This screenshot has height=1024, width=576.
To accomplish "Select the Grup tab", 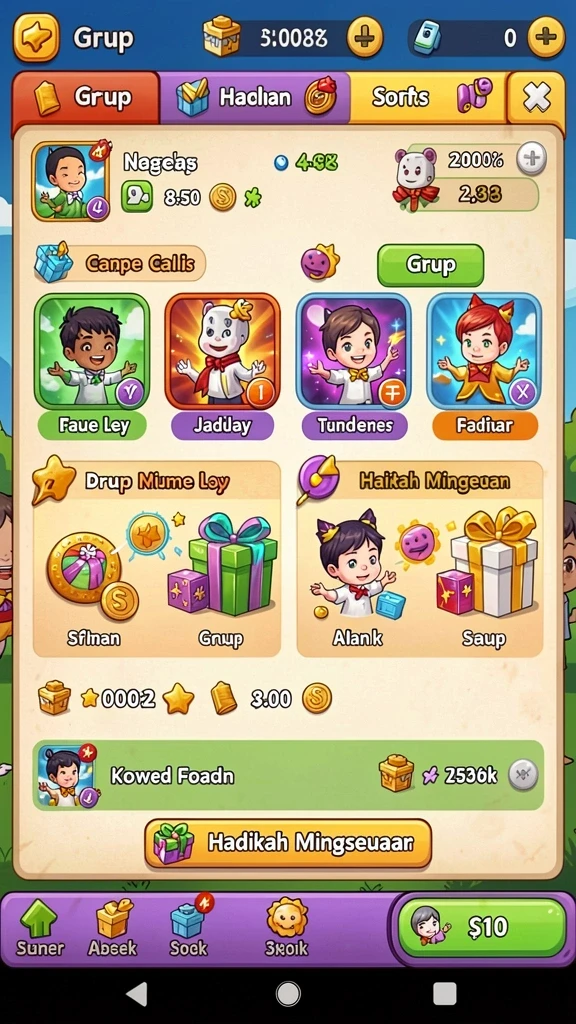I will 86,98.
